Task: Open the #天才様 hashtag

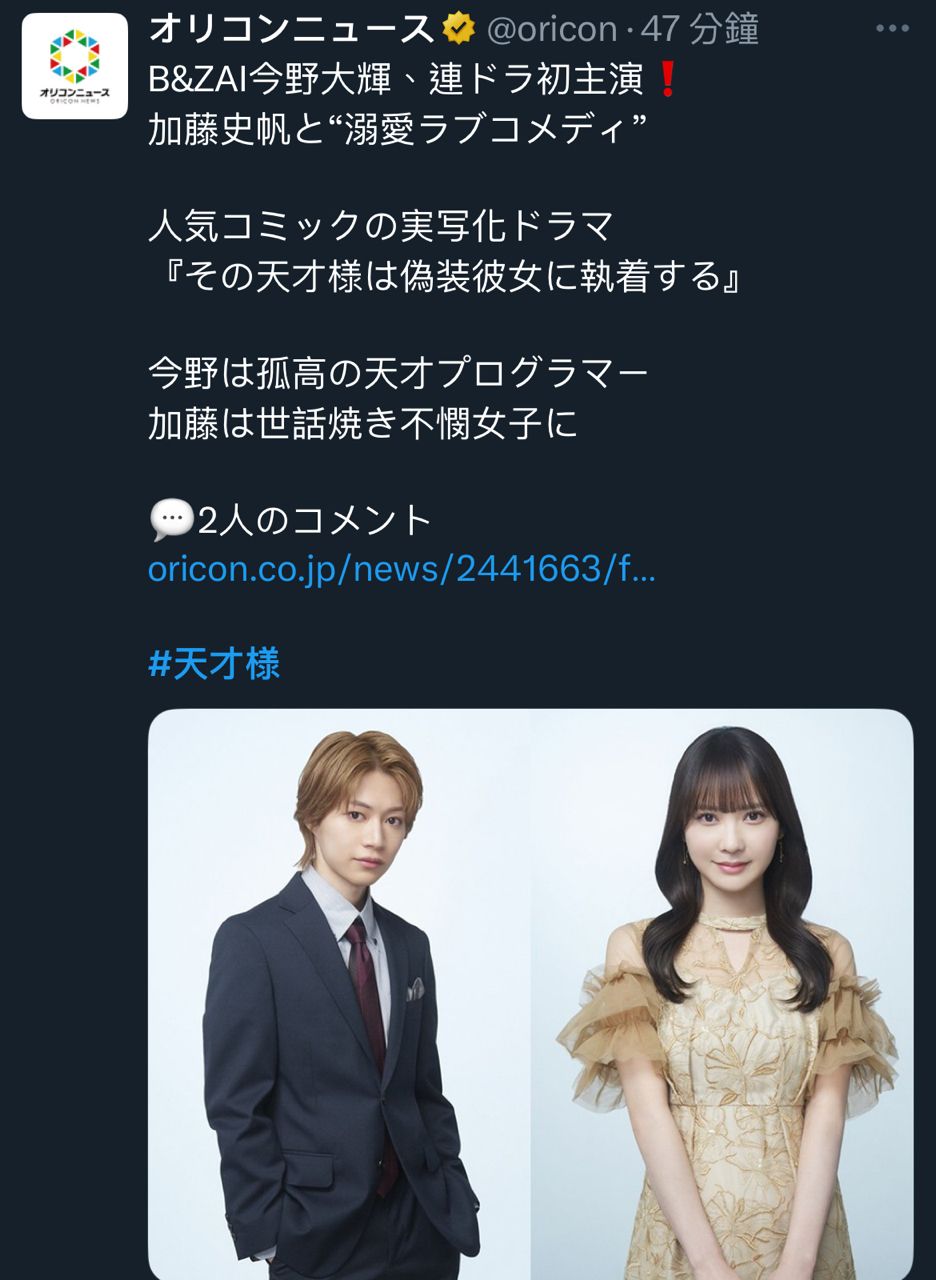Action: [x=214, y=663]
